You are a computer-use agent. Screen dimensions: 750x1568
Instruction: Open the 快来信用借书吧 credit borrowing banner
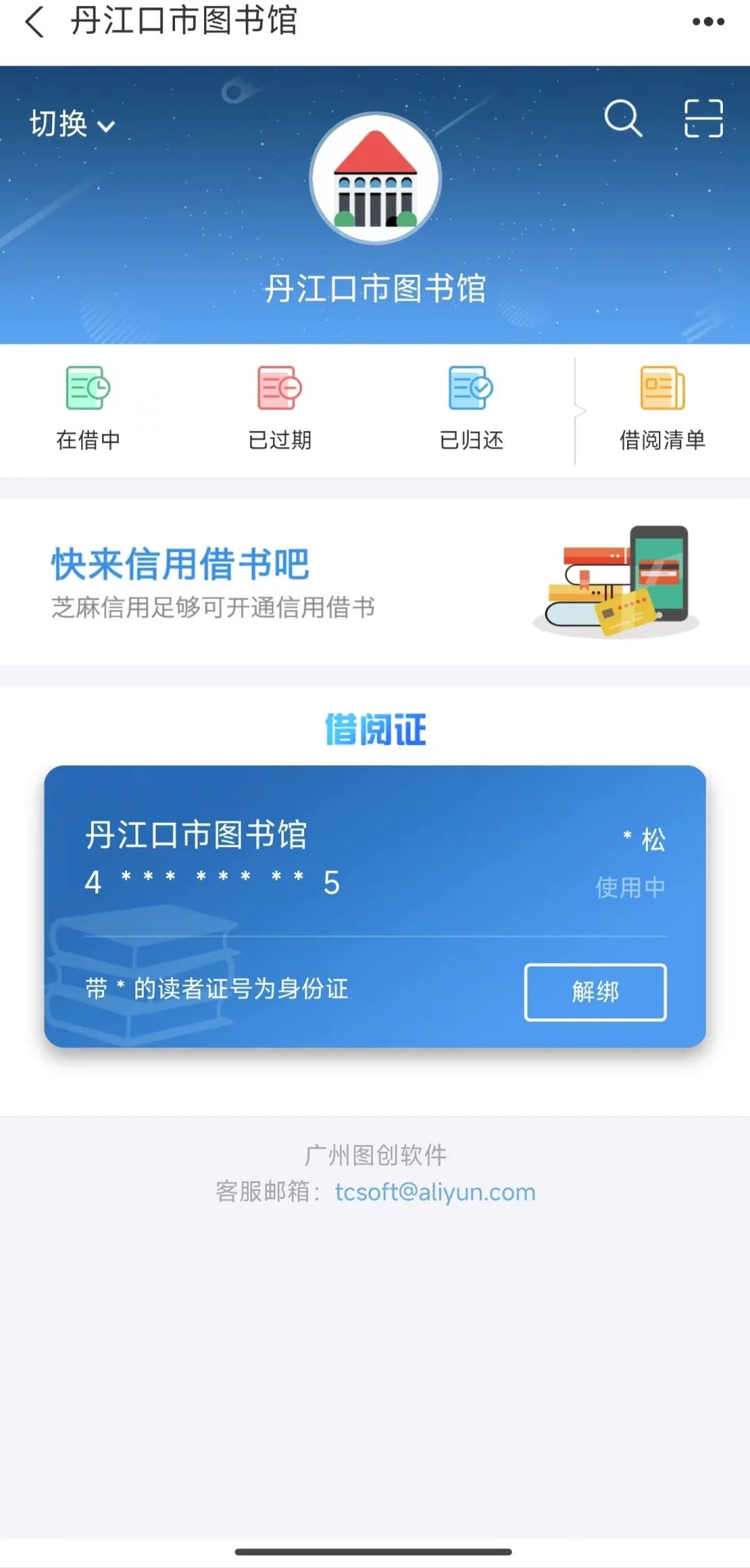click(x=375, y=582)
